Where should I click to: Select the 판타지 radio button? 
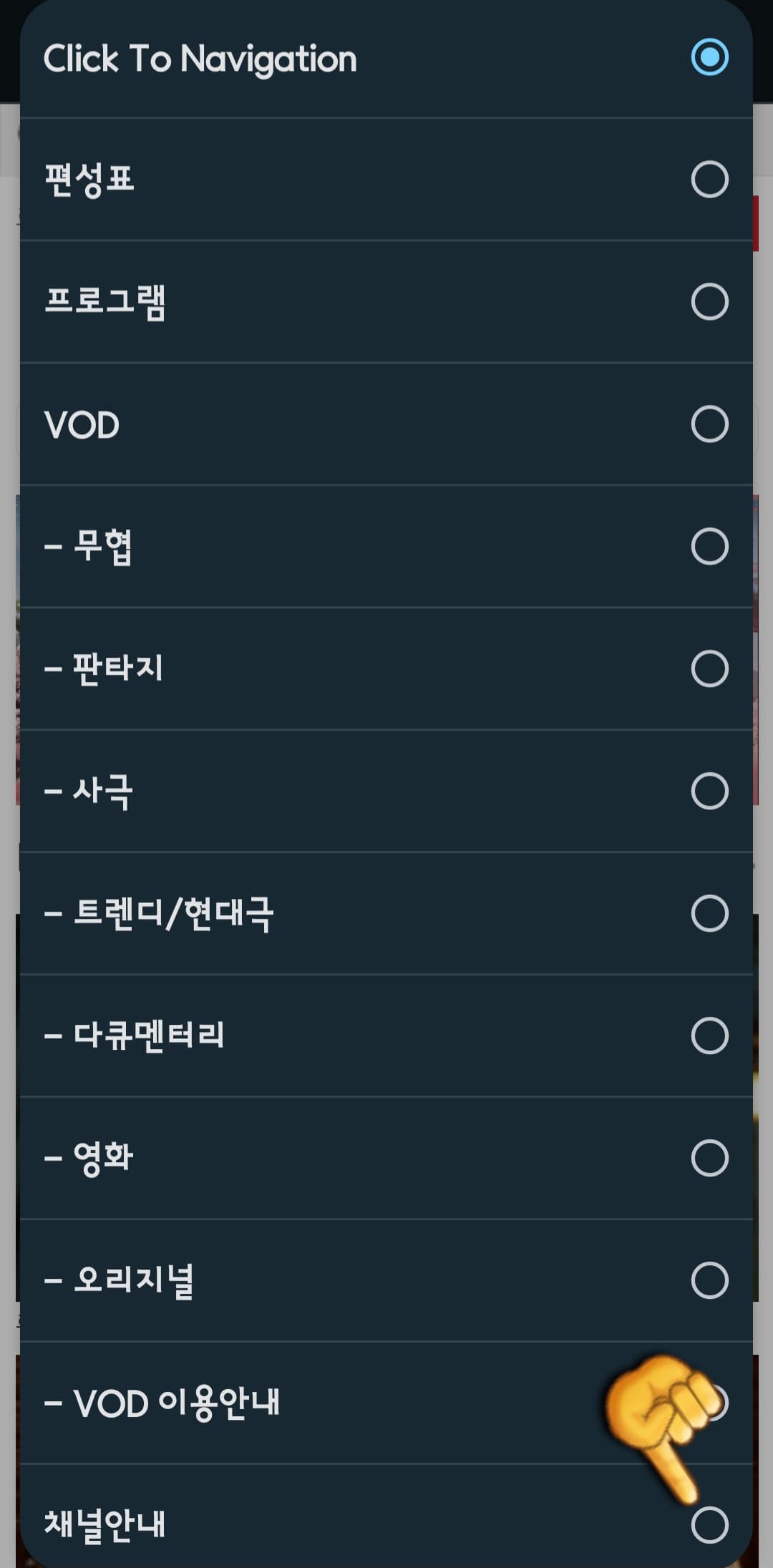point(710,667)
